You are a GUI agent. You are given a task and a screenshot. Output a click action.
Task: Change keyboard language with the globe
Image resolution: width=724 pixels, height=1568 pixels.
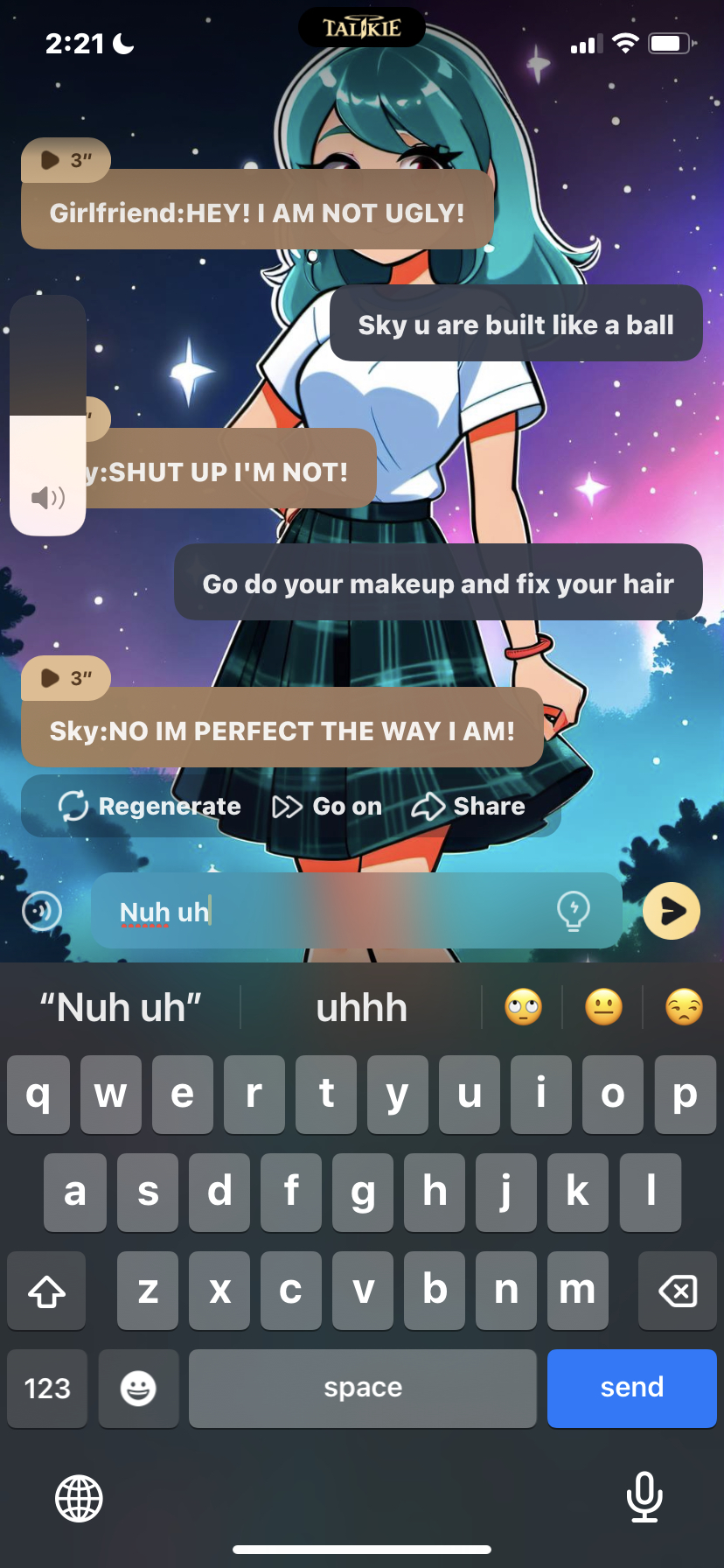click(x=79, y=1498)
